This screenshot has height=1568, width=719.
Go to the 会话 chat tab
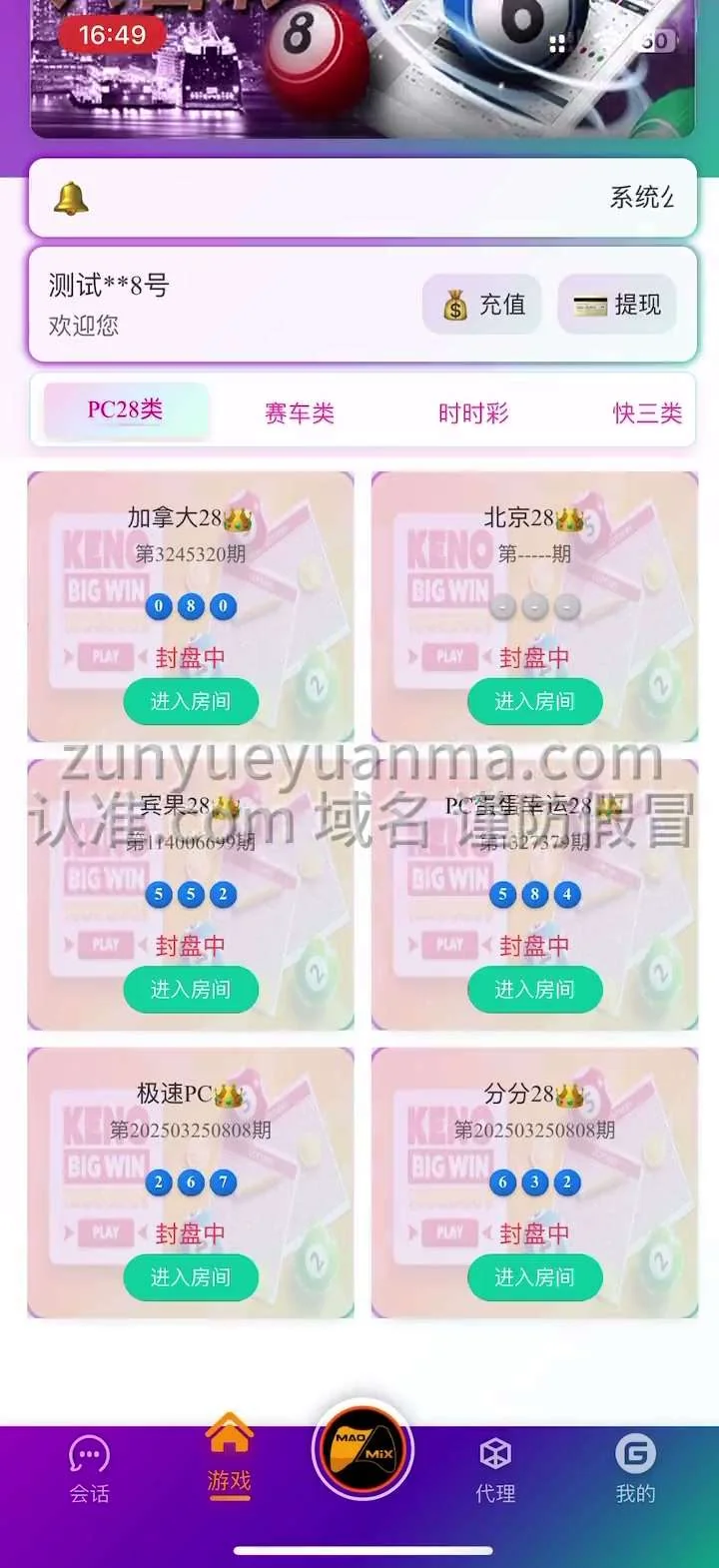(89, 1470)
